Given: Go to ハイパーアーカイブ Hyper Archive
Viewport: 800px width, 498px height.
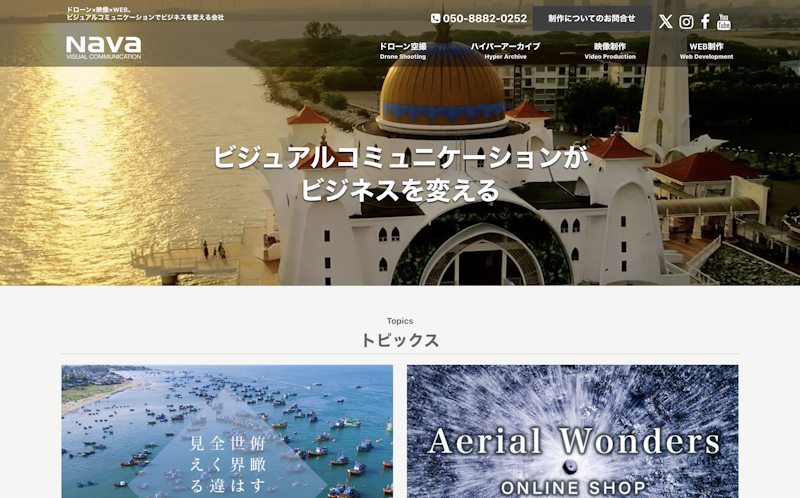Looking at the screenshot, I should pos(505,51).
